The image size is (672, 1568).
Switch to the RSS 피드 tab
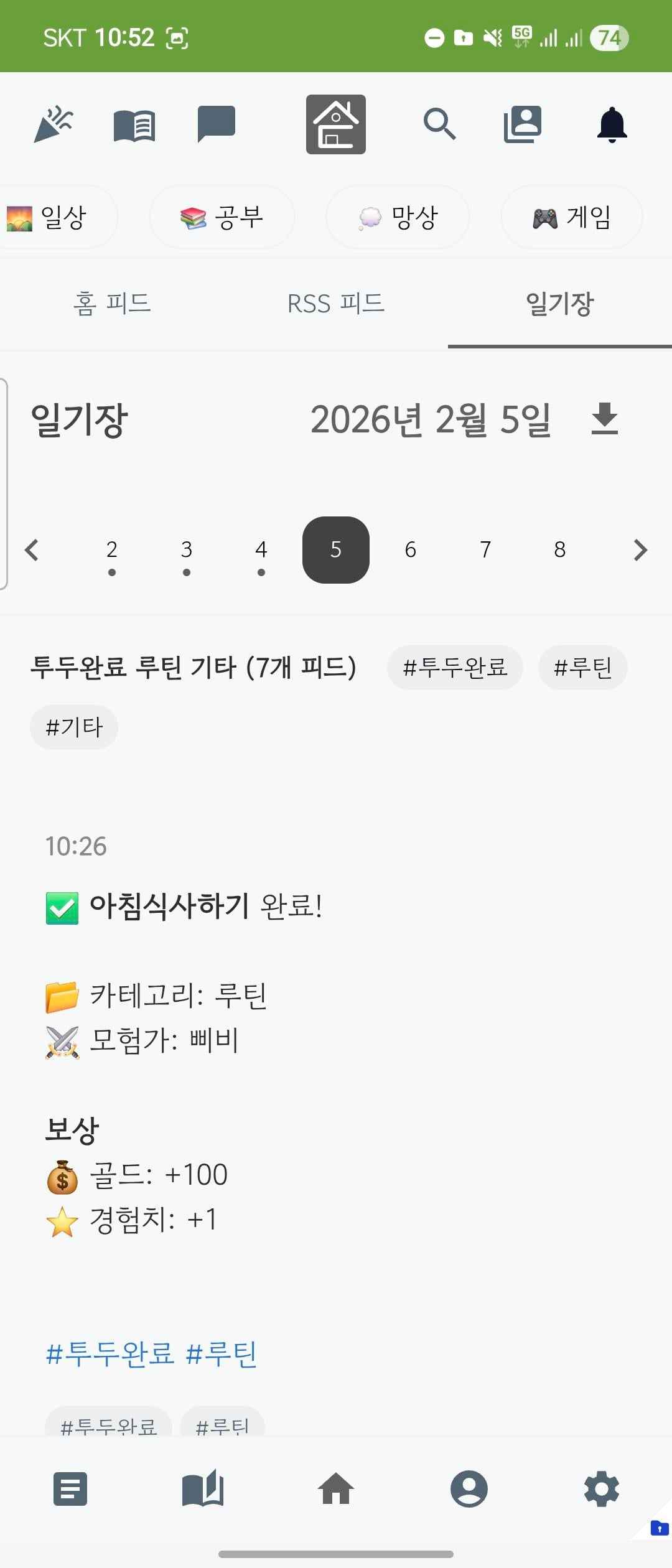point(336,304)
